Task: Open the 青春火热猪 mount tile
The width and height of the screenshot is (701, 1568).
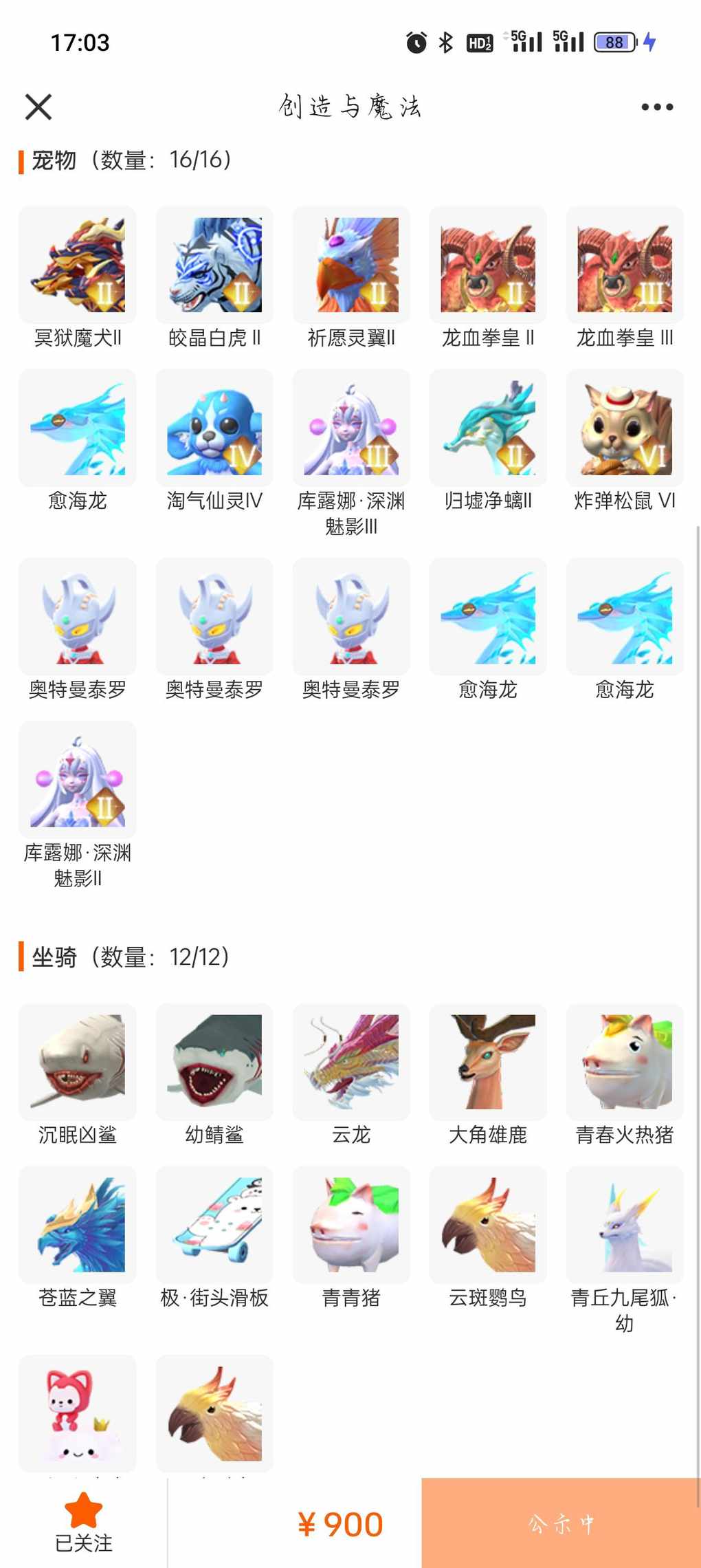Action: pyautogui.click(x=625, y=1063)
